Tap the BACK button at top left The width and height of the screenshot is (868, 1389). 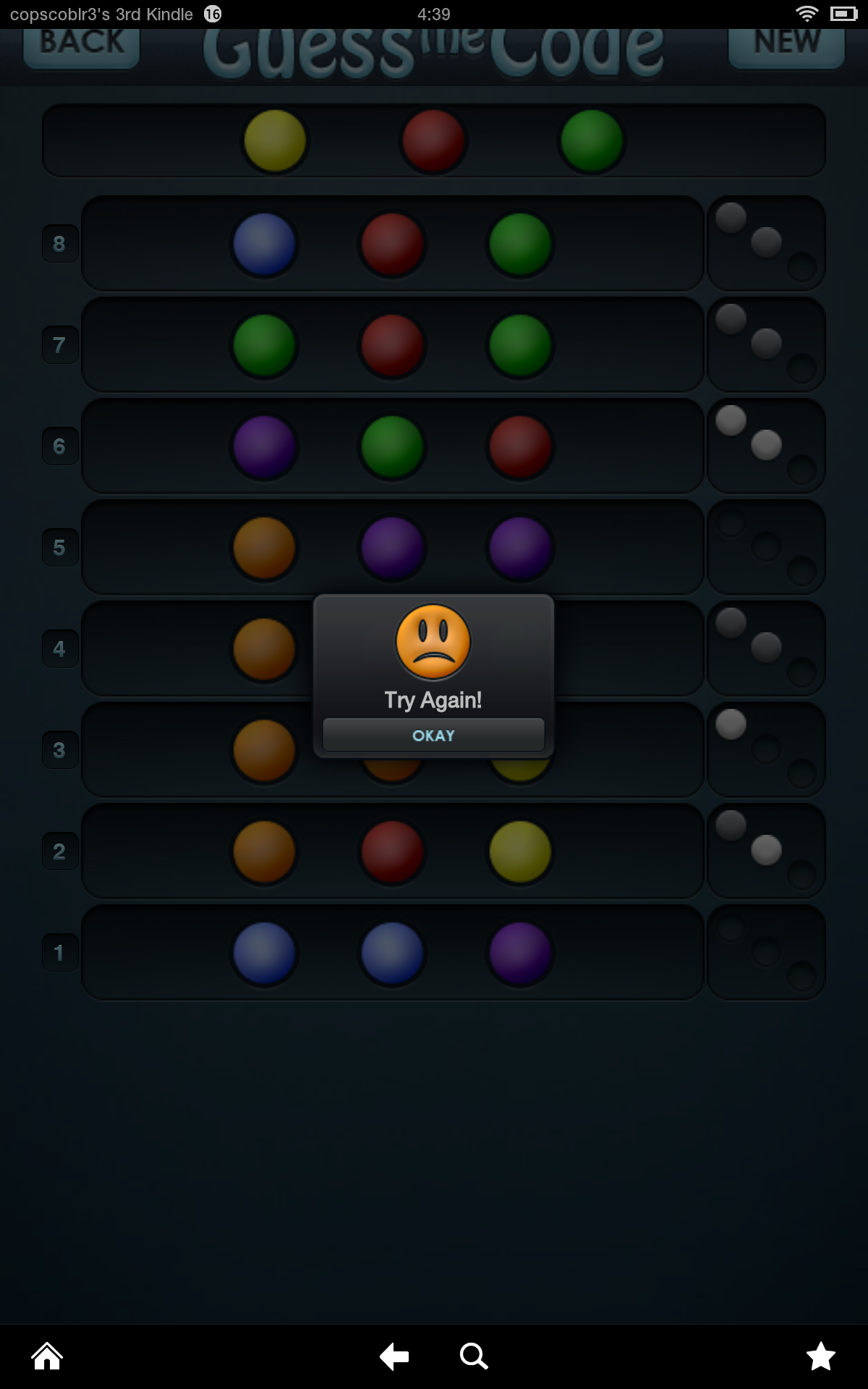[x=80, y=43]
